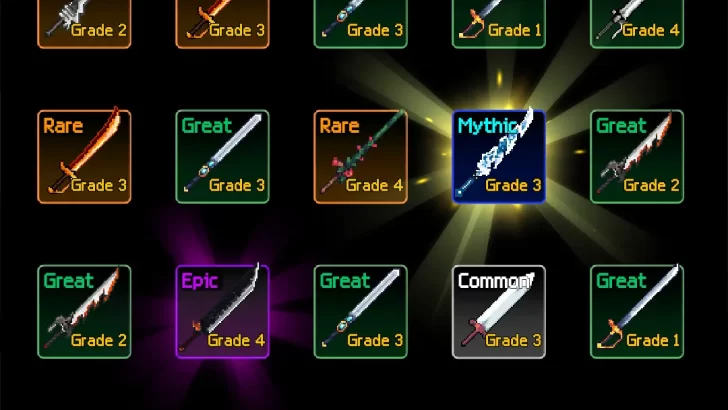Choose the Rare Grade 3 sword
Screen dimensions: 728x410
point(85,156)
